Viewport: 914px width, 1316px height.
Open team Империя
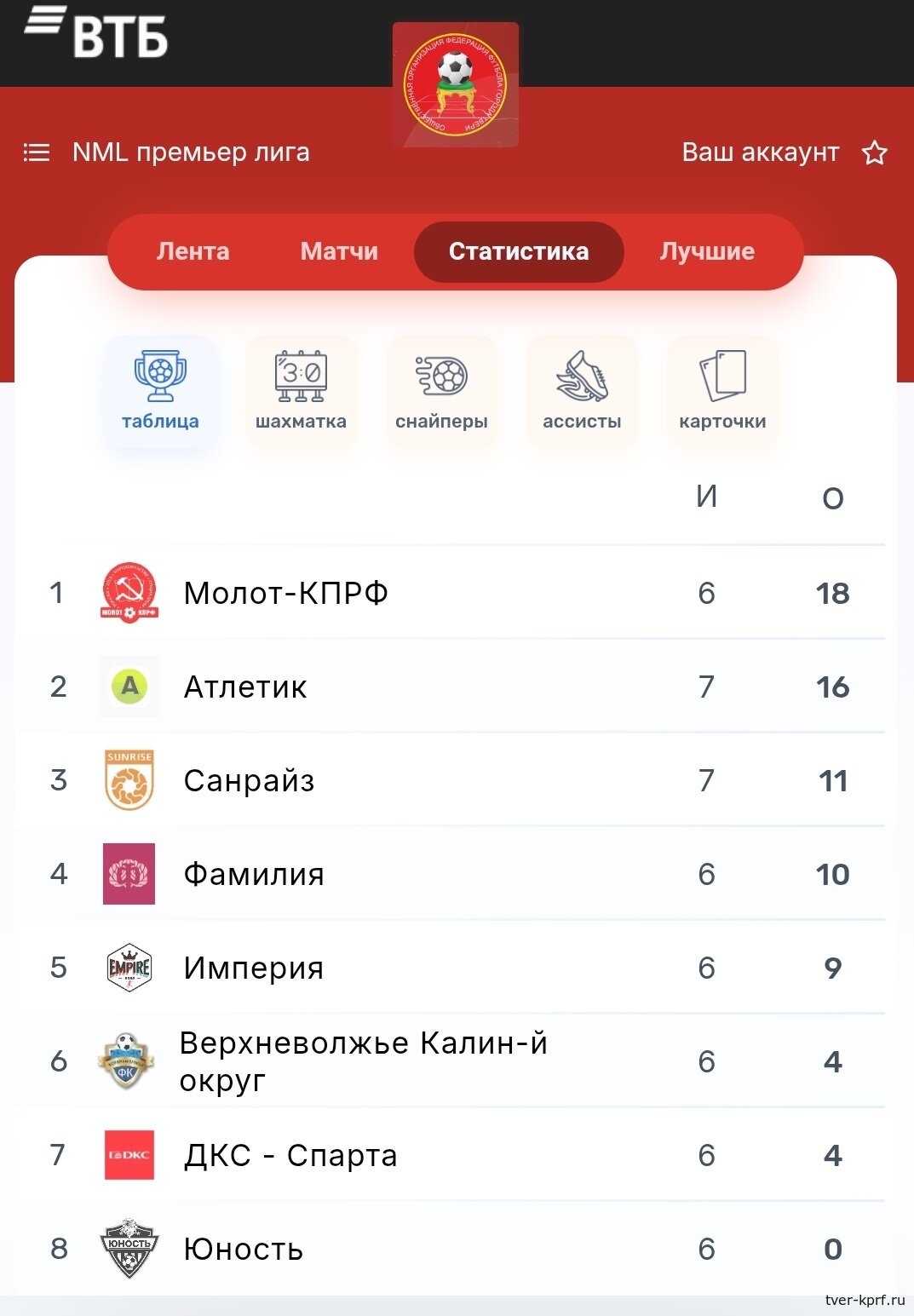tap(254, 968)
